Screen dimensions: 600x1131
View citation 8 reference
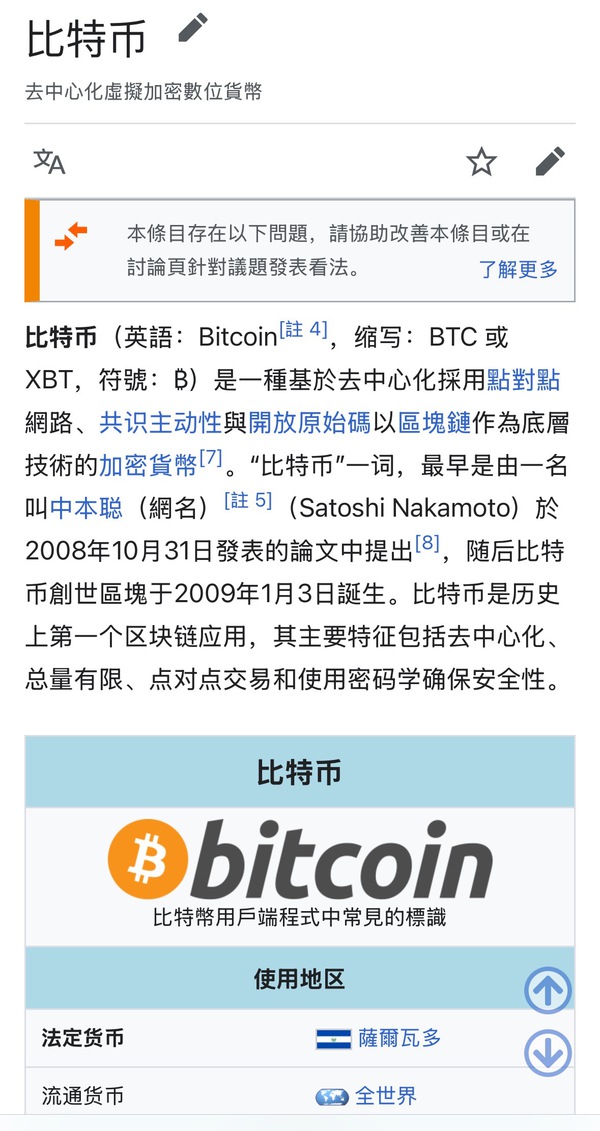pos(428,543)
